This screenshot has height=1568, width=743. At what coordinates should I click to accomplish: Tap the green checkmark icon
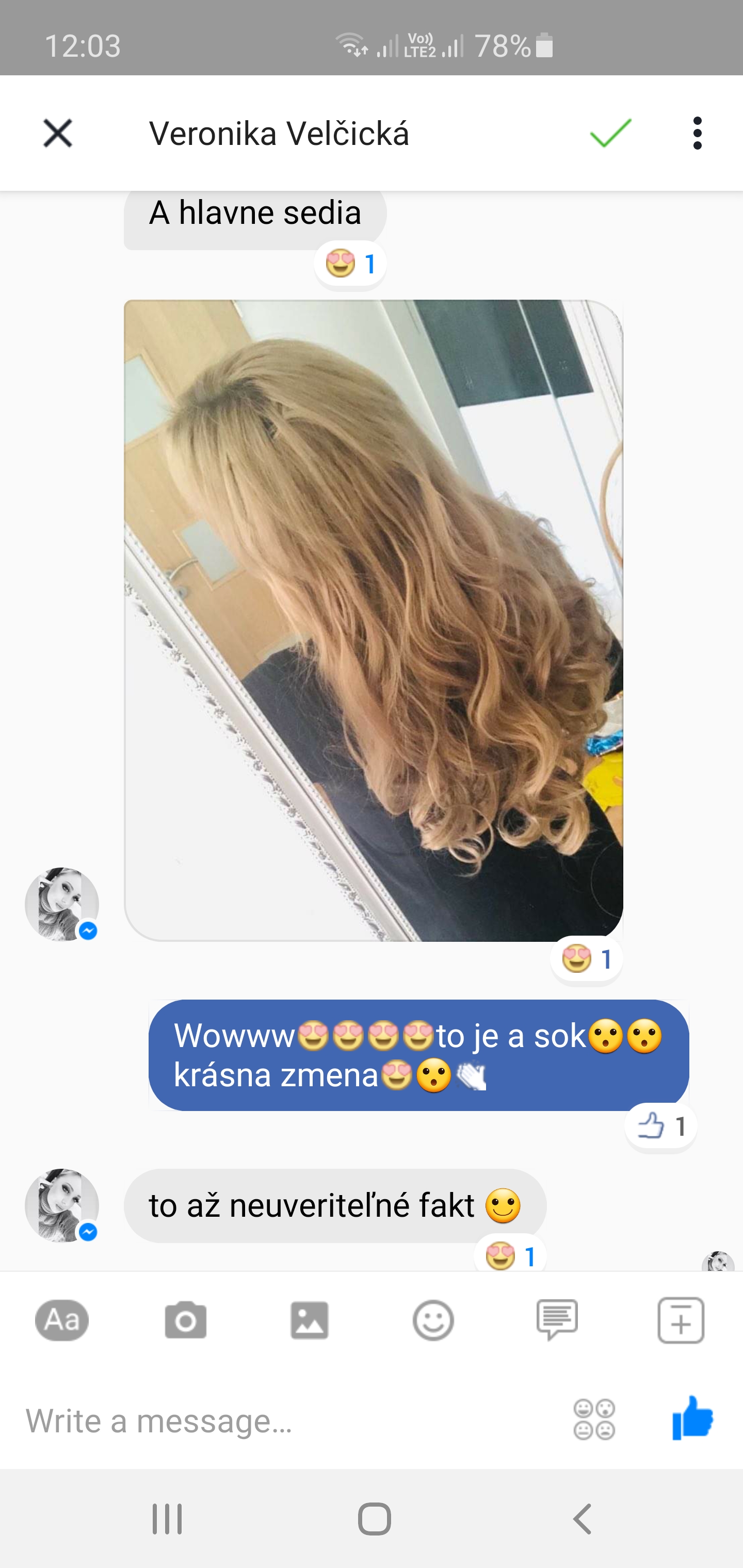[x=610, y=133]
